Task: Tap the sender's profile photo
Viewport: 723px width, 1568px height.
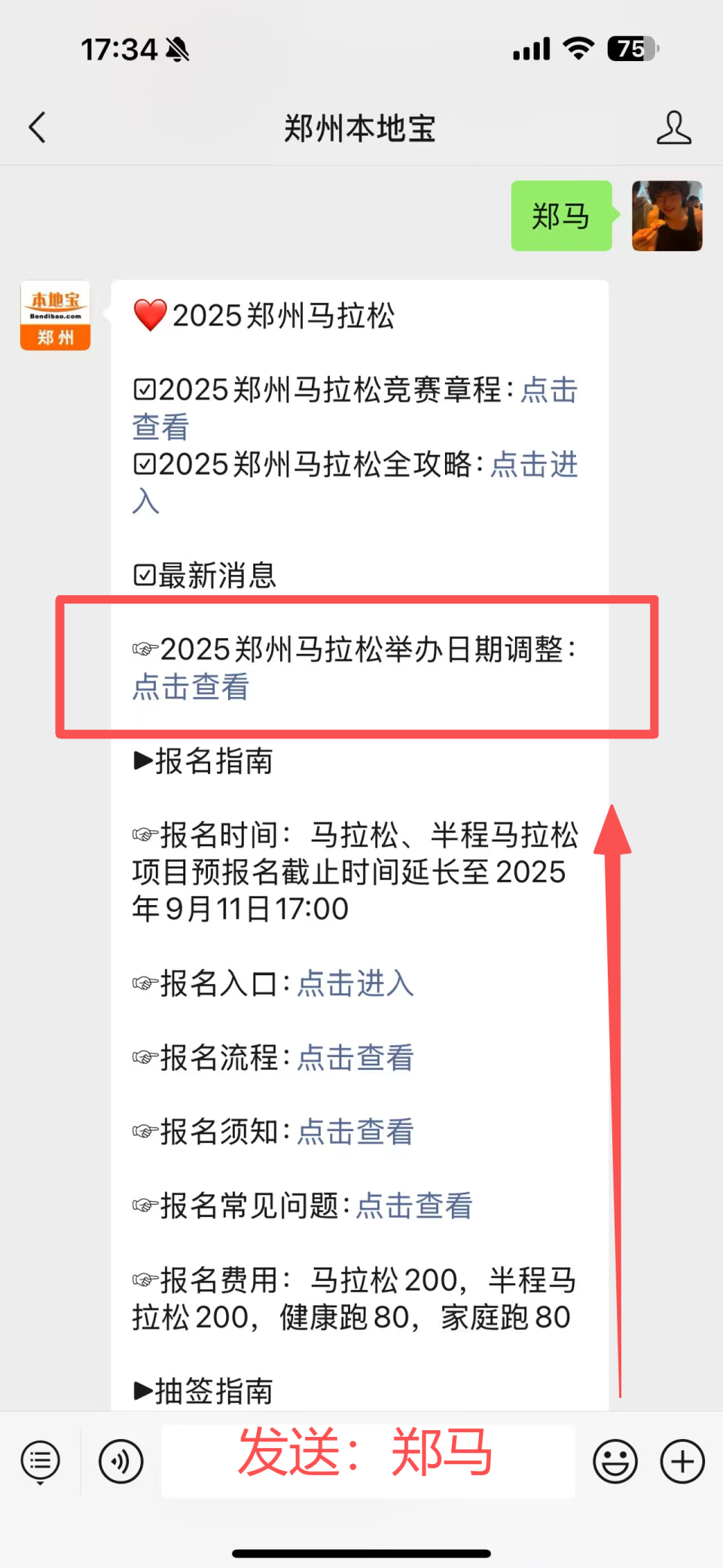Action: coord(667,215)
